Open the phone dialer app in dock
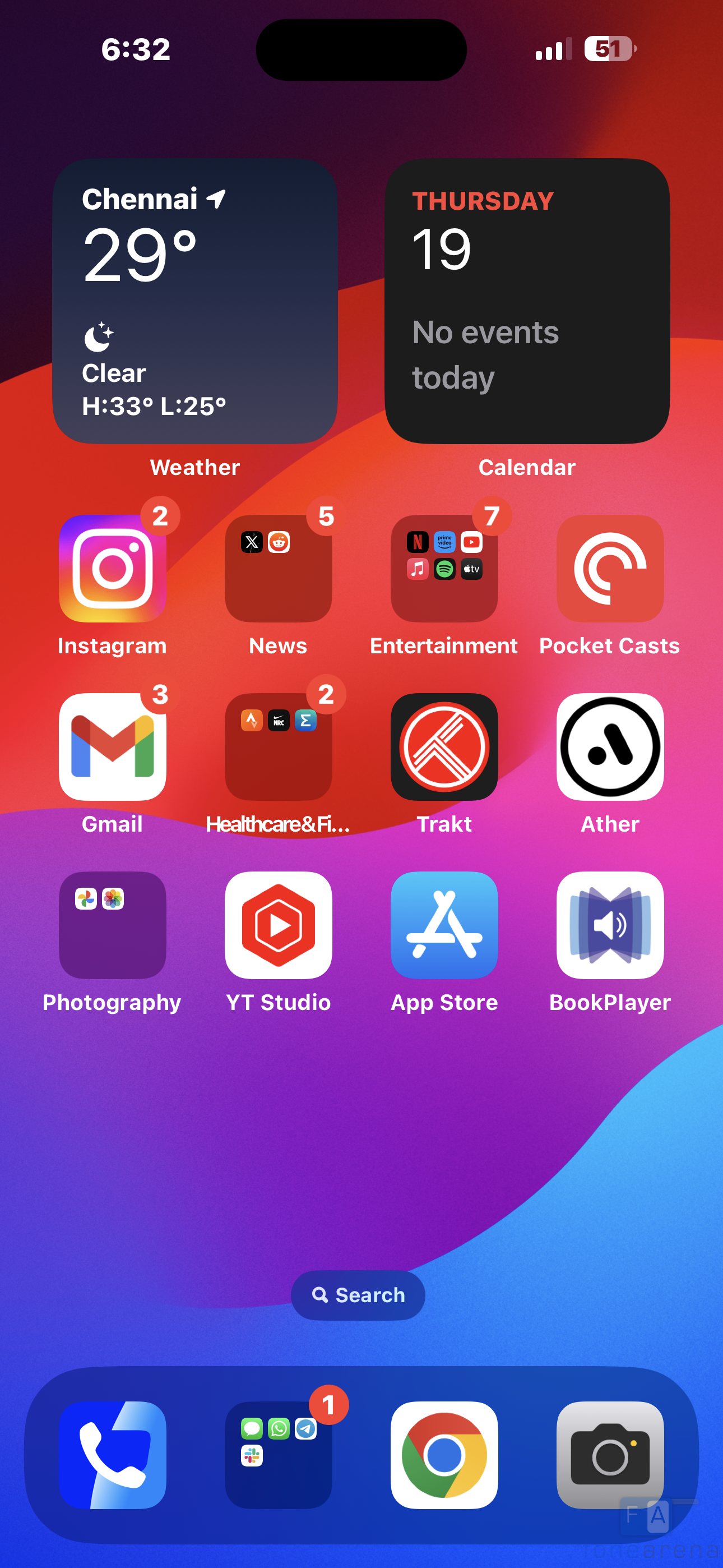723x1568 pixels. (x=113, y=1455)
